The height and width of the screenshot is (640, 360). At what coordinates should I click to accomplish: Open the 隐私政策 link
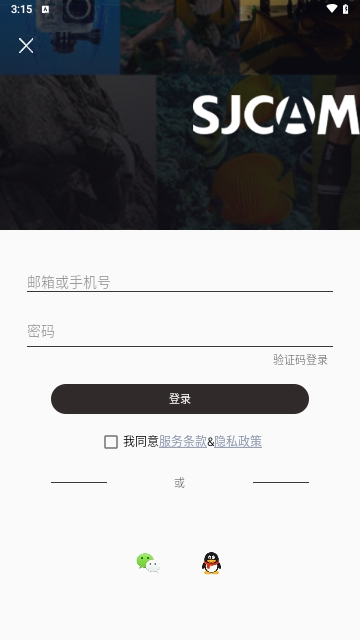click(238, 442)
